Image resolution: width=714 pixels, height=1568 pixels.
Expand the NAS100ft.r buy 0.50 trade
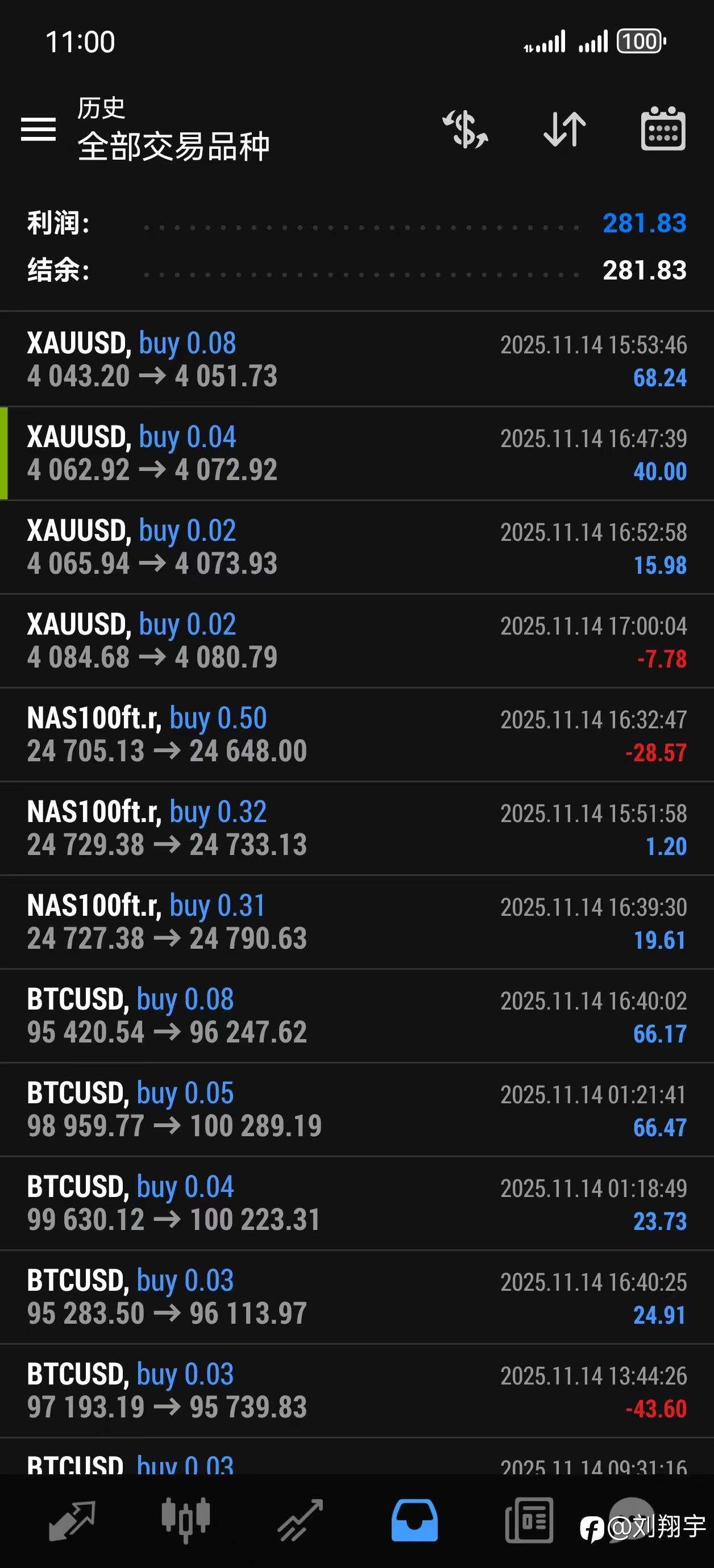click(357, 735)
